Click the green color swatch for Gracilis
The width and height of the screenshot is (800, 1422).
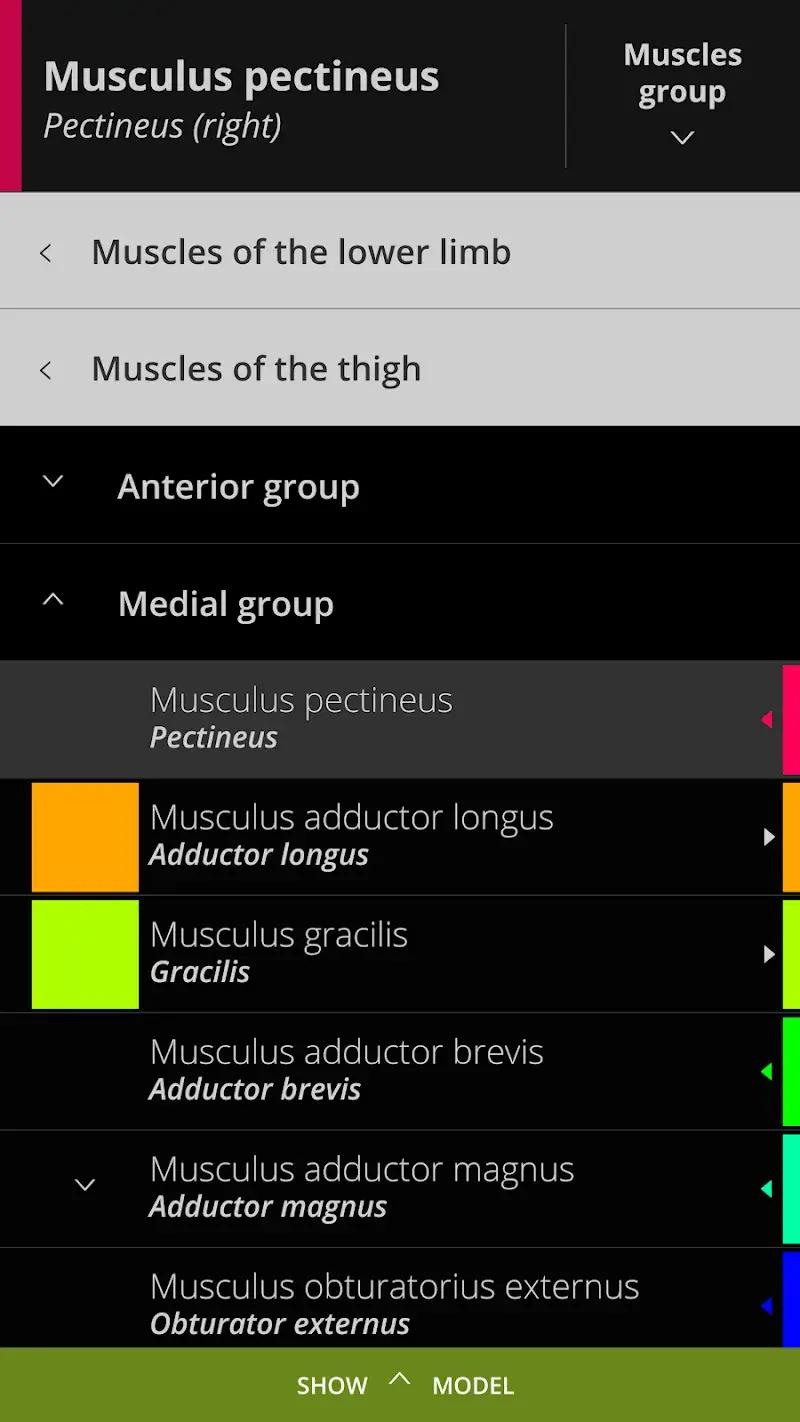[85, 953]
